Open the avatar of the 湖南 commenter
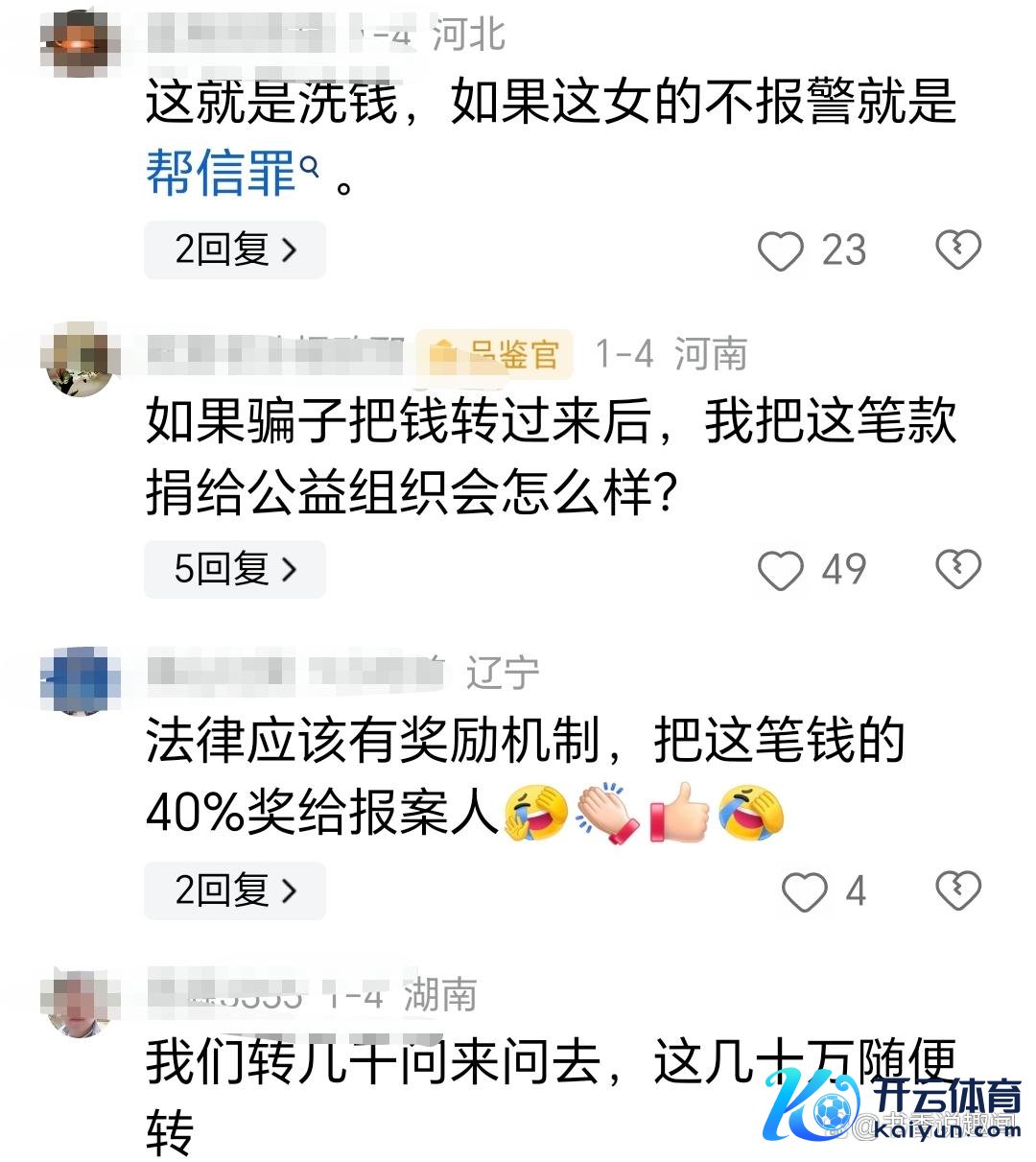Viewport: 1036px width, 1162px height. tap(80, 1003)
